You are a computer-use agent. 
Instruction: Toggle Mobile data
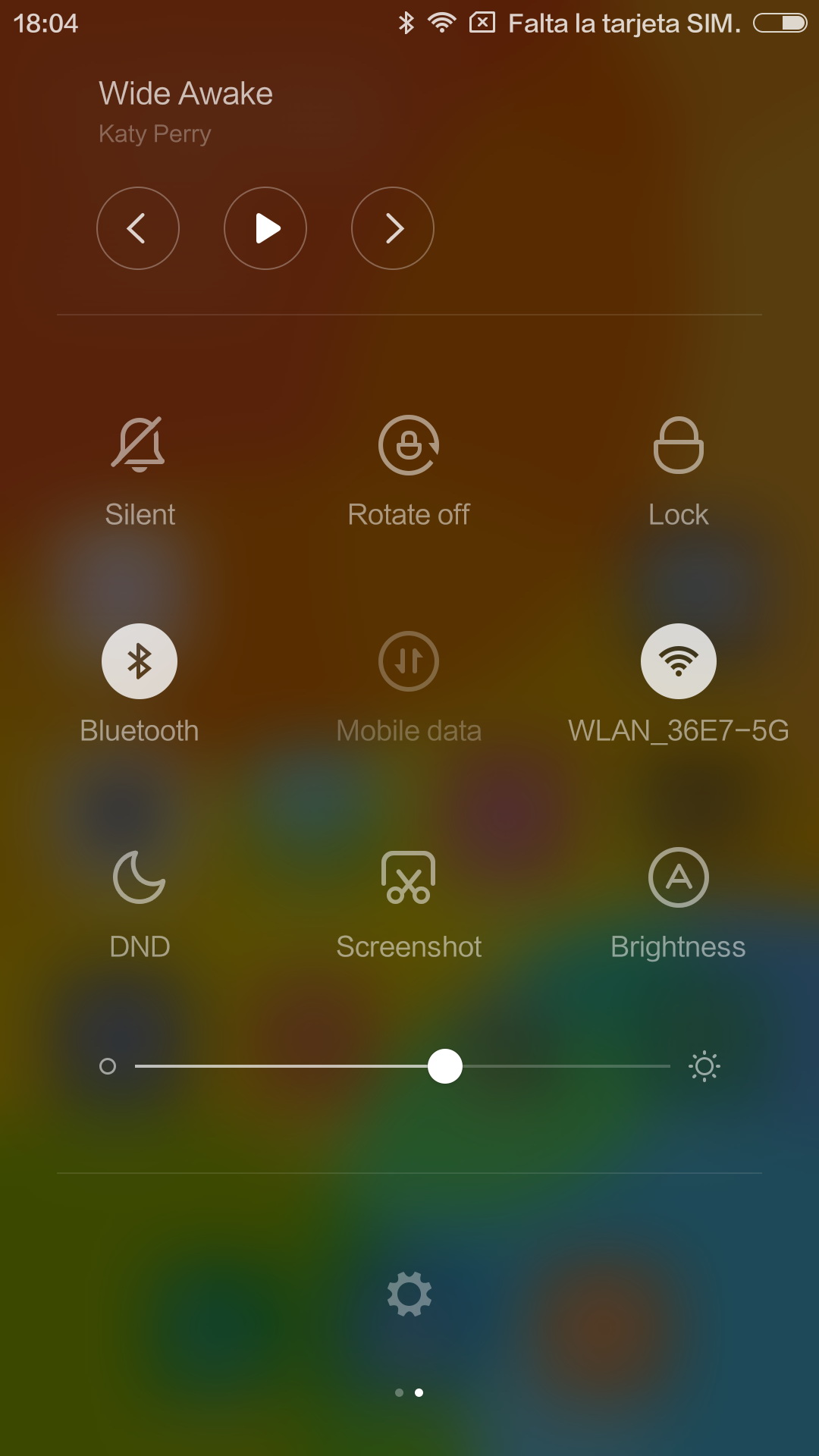click(x=409, y=661)
